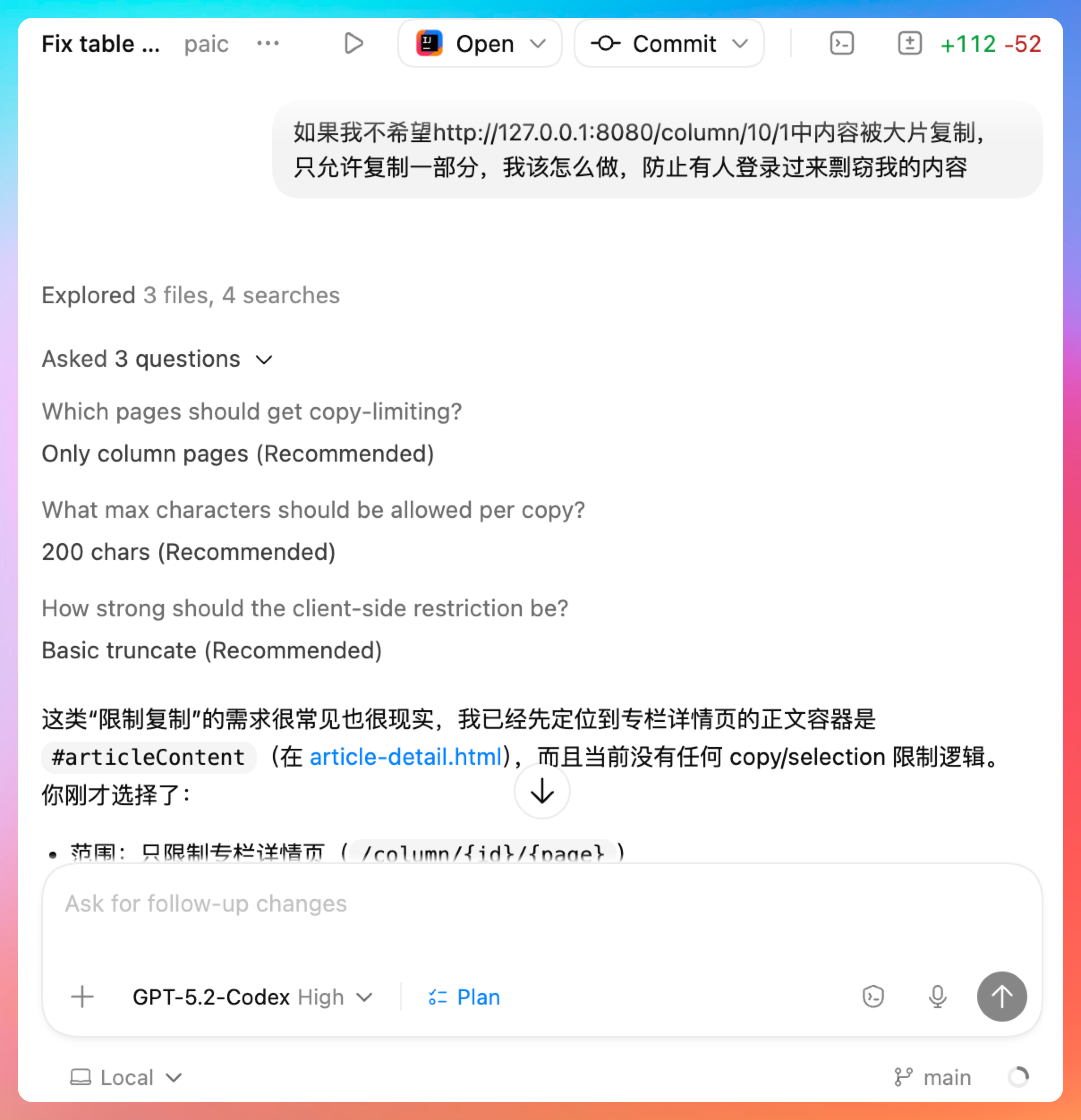Switch the Local environment dropdown
This screenshot has height=1120, width=1081.
tap(126, 1077)
